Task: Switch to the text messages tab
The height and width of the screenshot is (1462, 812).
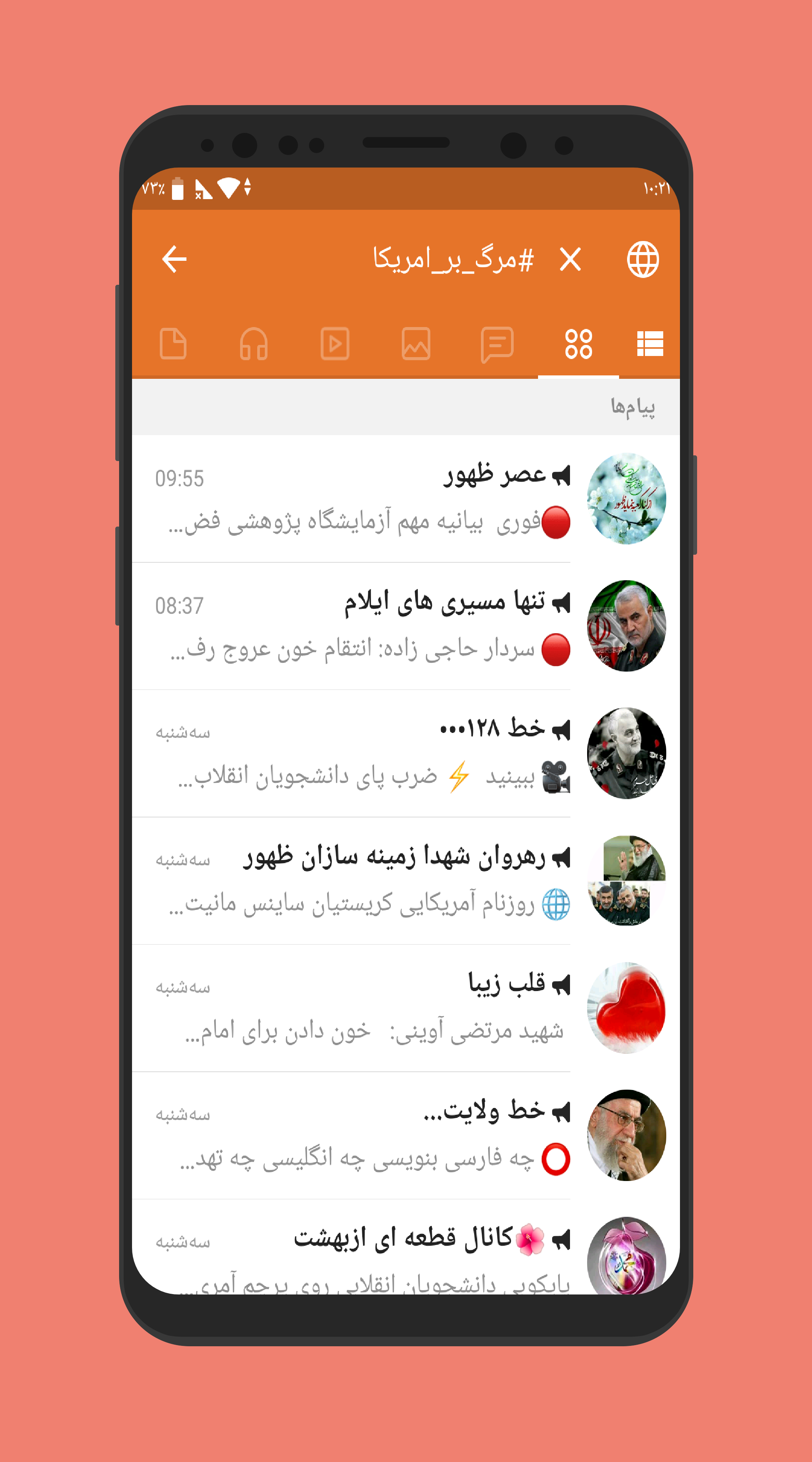Action: pos(497,344)
